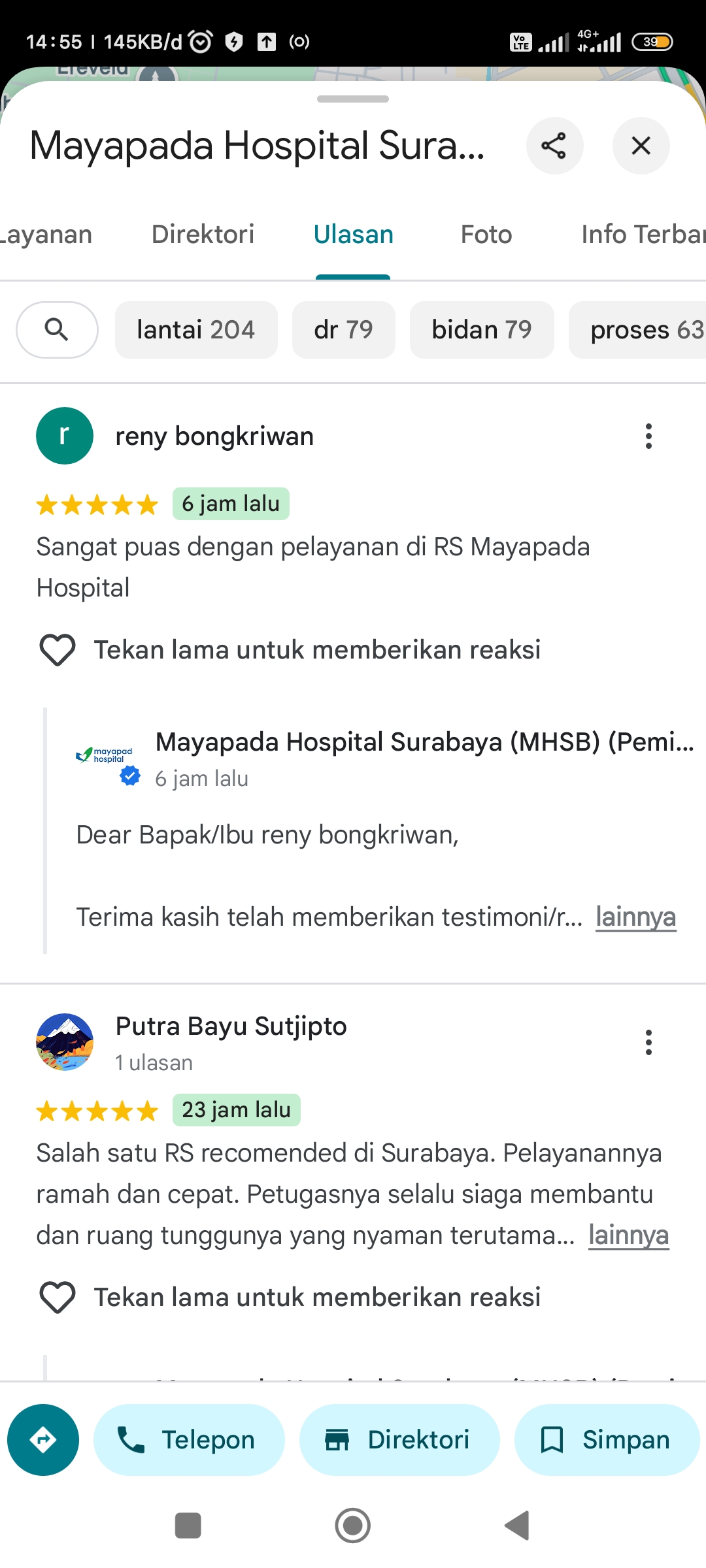Filter reviews by bidan chip
This screenshot has height=1568, width=706.
pyautogui.click(x=482, y=330)
